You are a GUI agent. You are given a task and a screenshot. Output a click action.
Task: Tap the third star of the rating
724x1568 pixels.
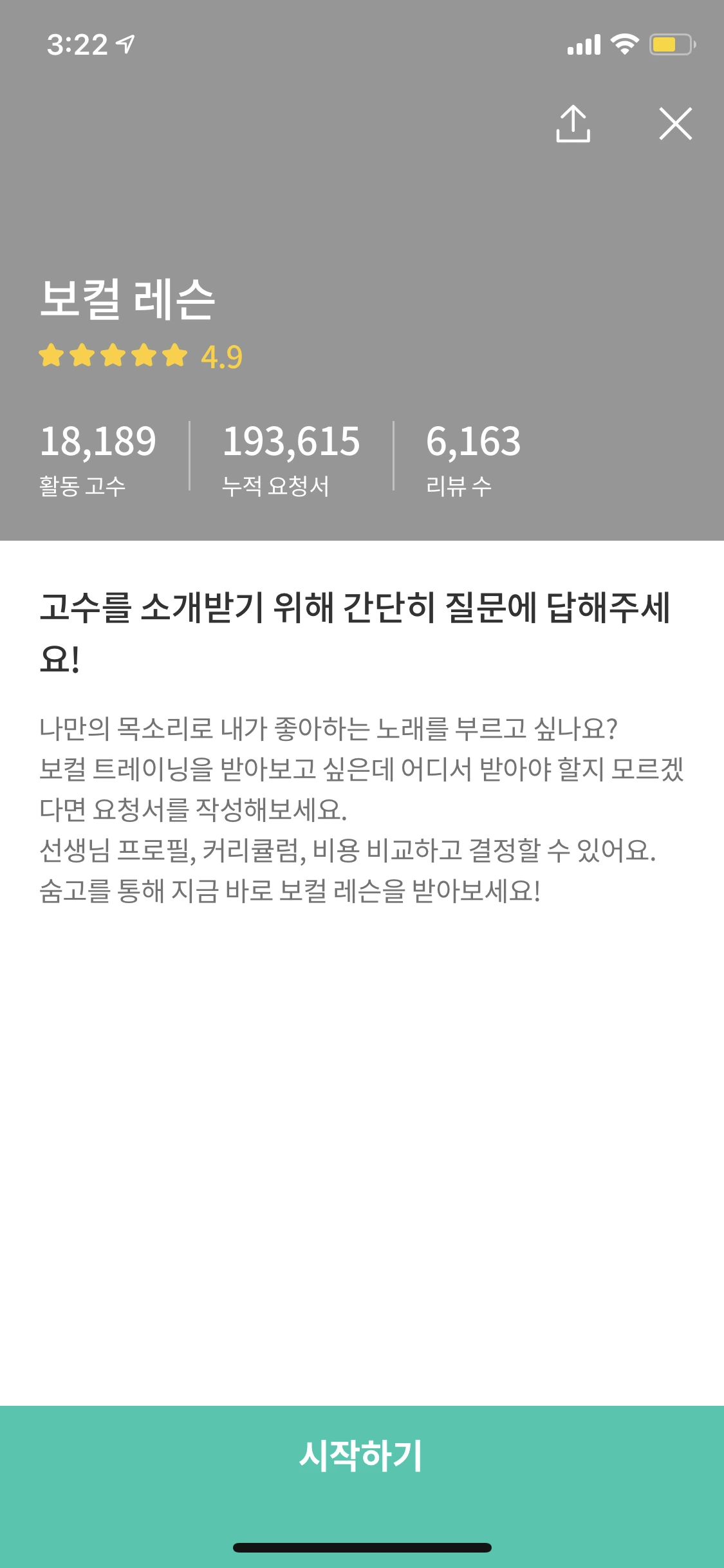click(x=111, y=356)
